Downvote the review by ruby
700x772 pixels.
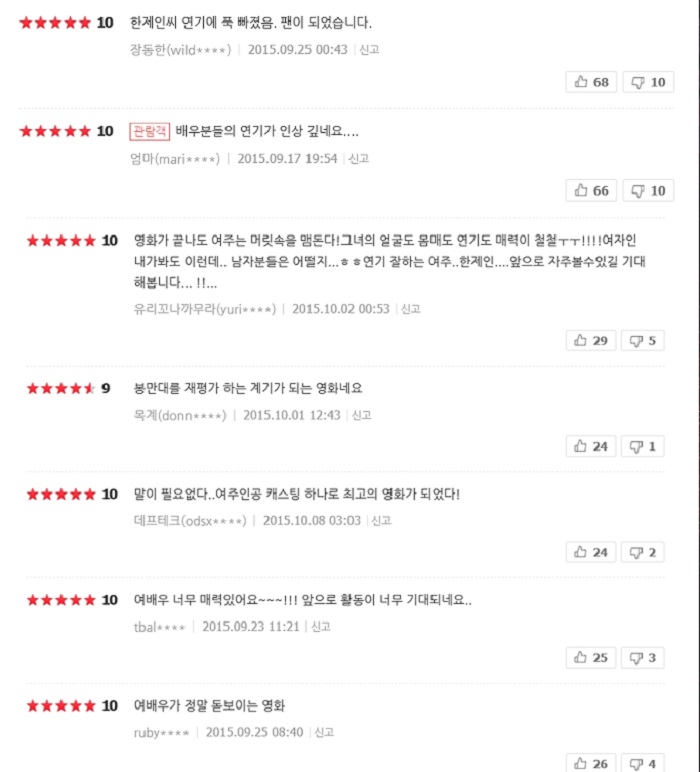(x=643, y=763)
